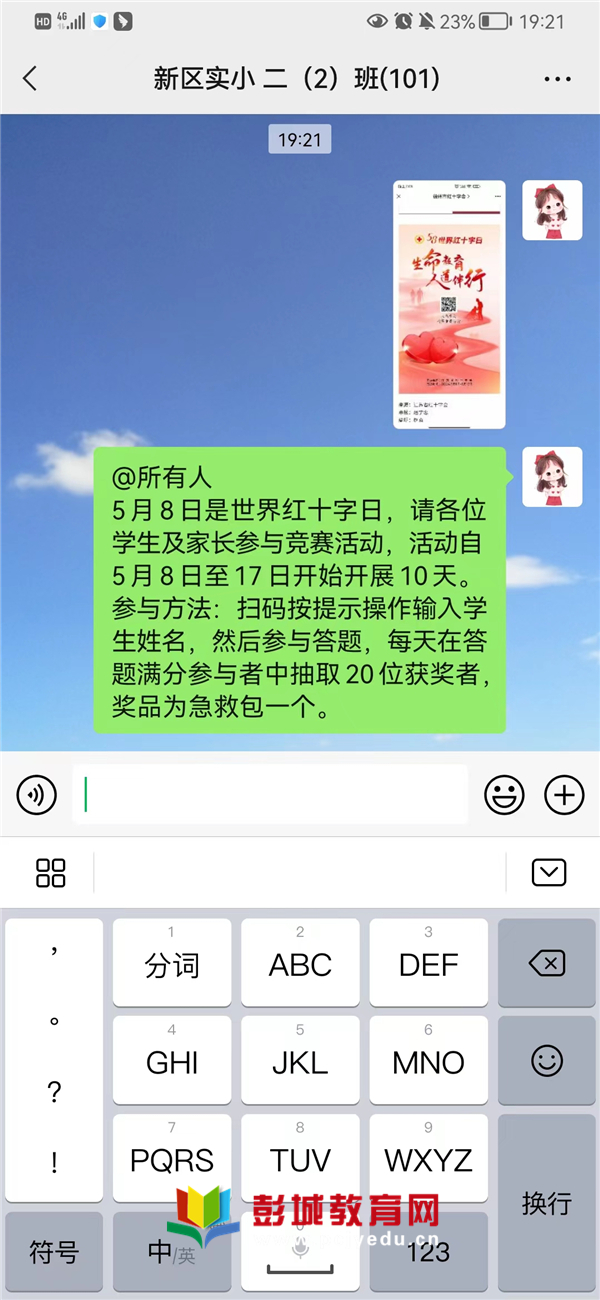Open the plus attachment menu

[x=564, y=795]
